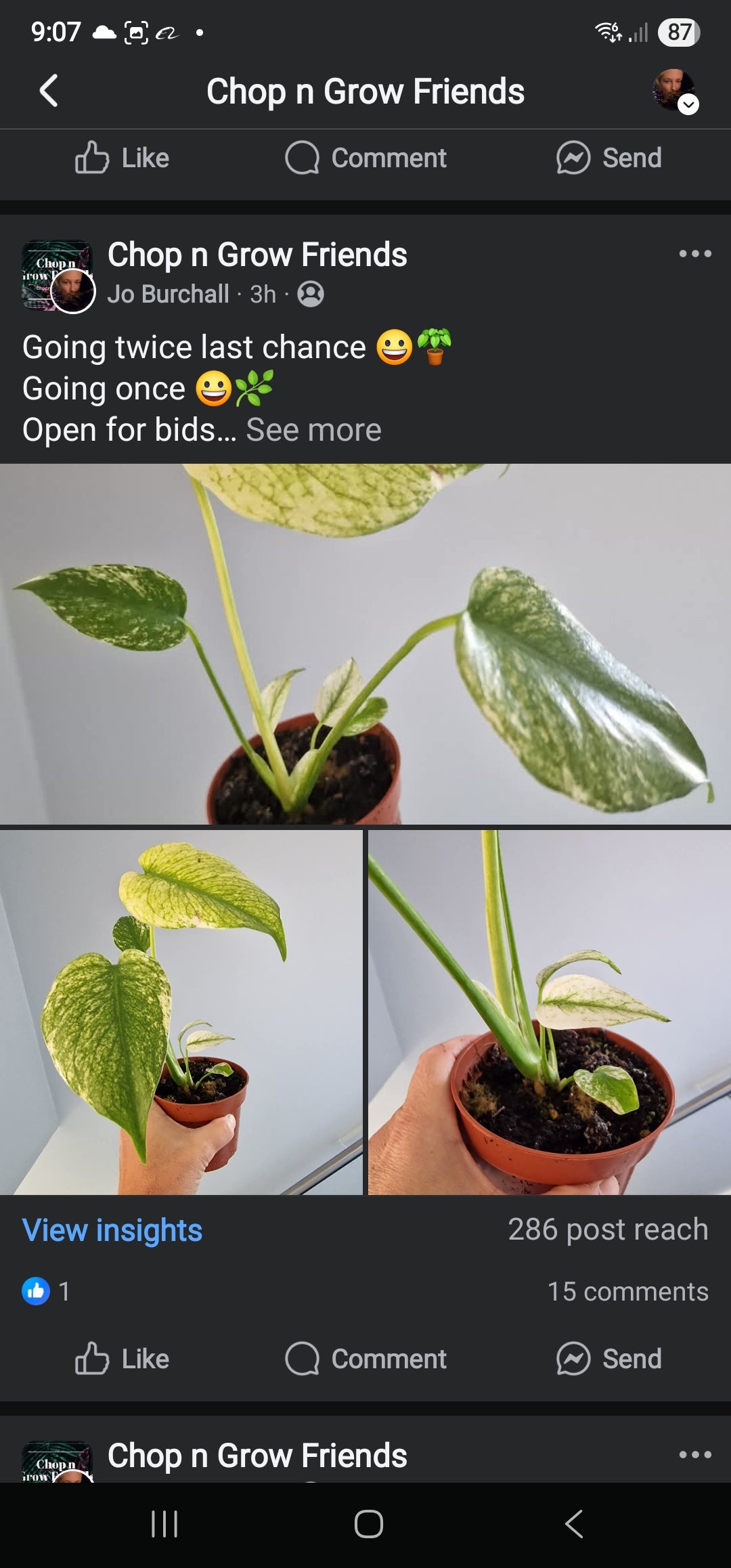The width and height of the screenshot is (731, 1568).
Task: View insights for this post
Action: point(112,1230)
